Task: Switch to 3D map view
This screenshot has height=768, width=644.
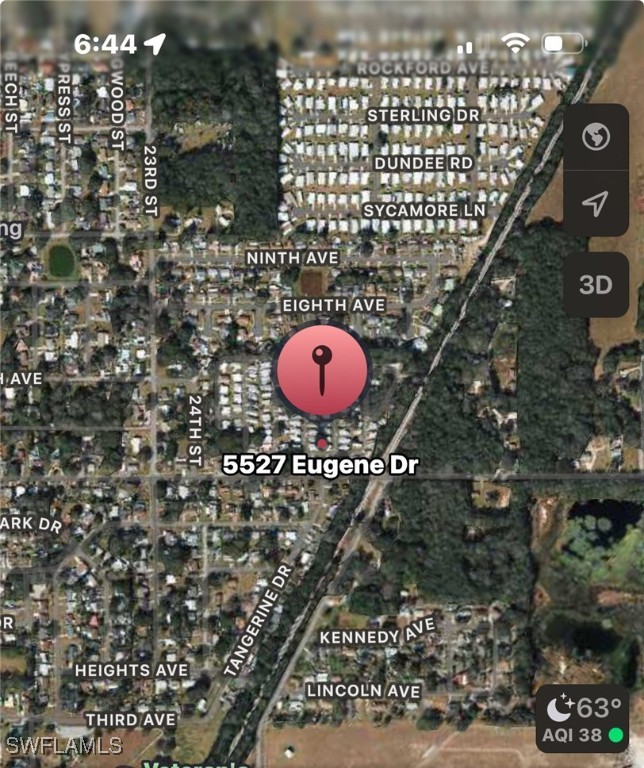Action: tap(596, 285)
